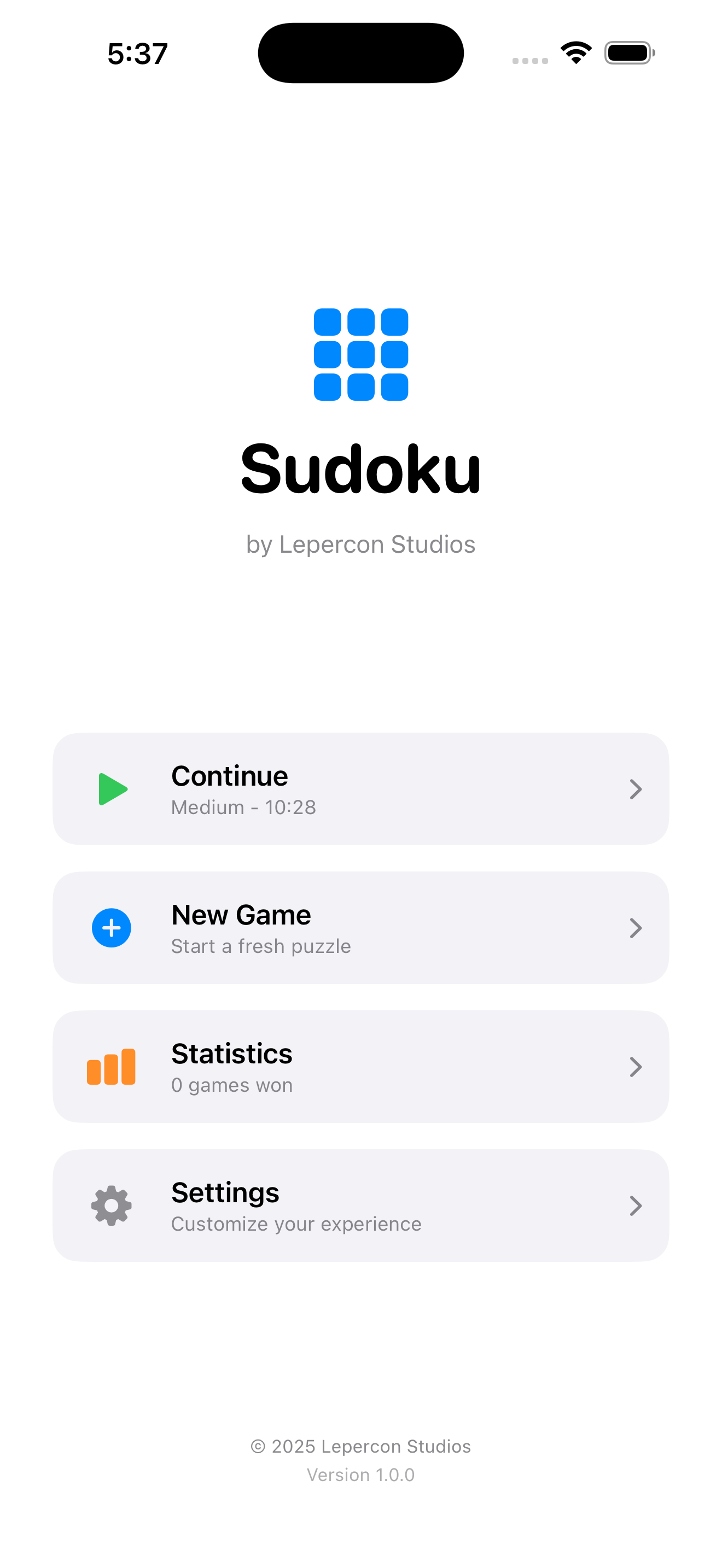Tap the clock showing 5:37
This screenshot has width=722, height=1568.
click(x=137, y=54)
